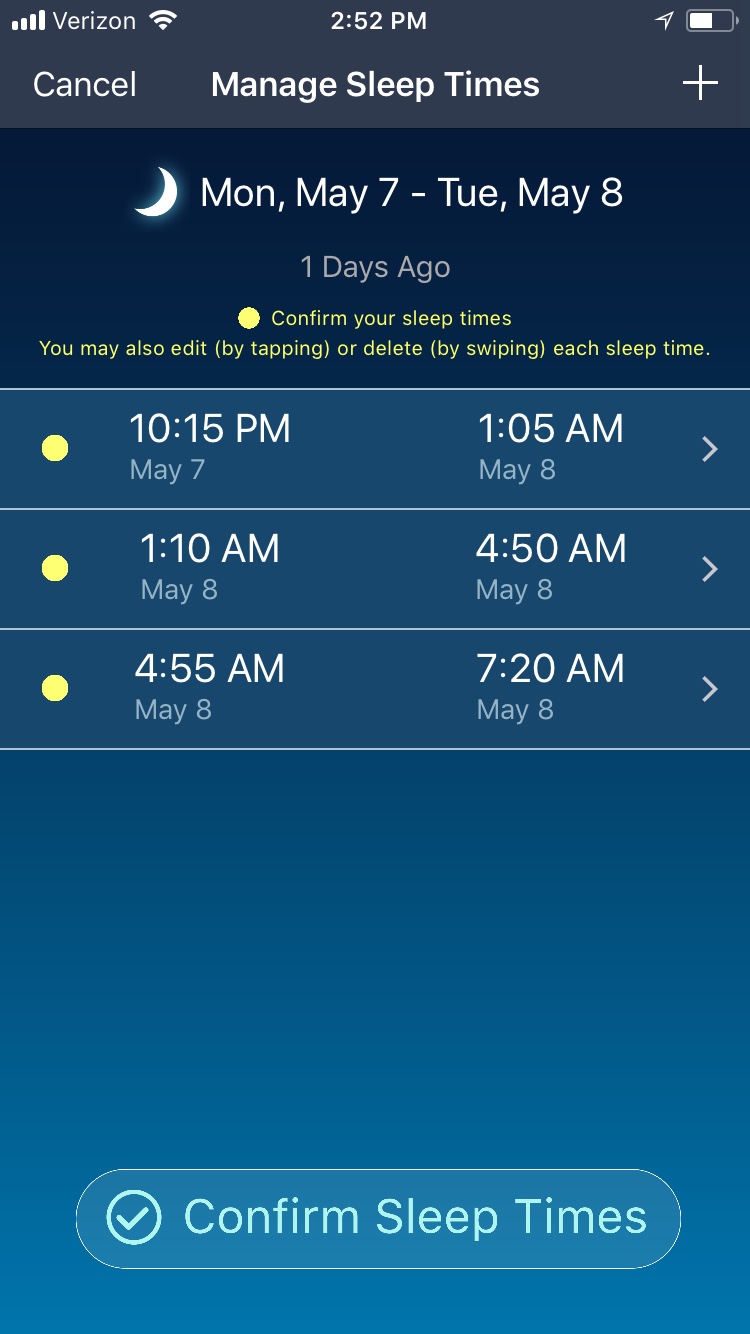The image size is (750, 1334).
Task: Cancel managing sleep times
Action: [84, 83]
